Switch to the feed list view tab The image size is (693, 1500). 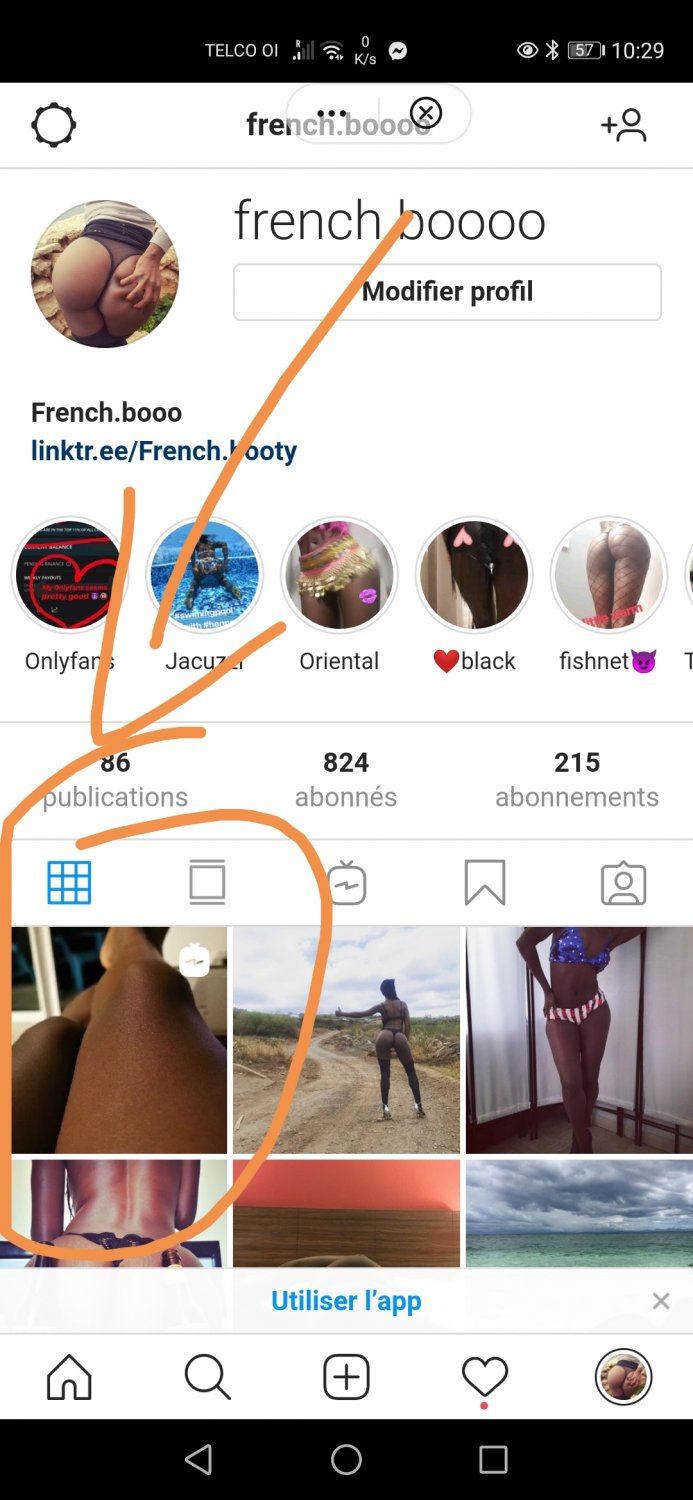208,883
